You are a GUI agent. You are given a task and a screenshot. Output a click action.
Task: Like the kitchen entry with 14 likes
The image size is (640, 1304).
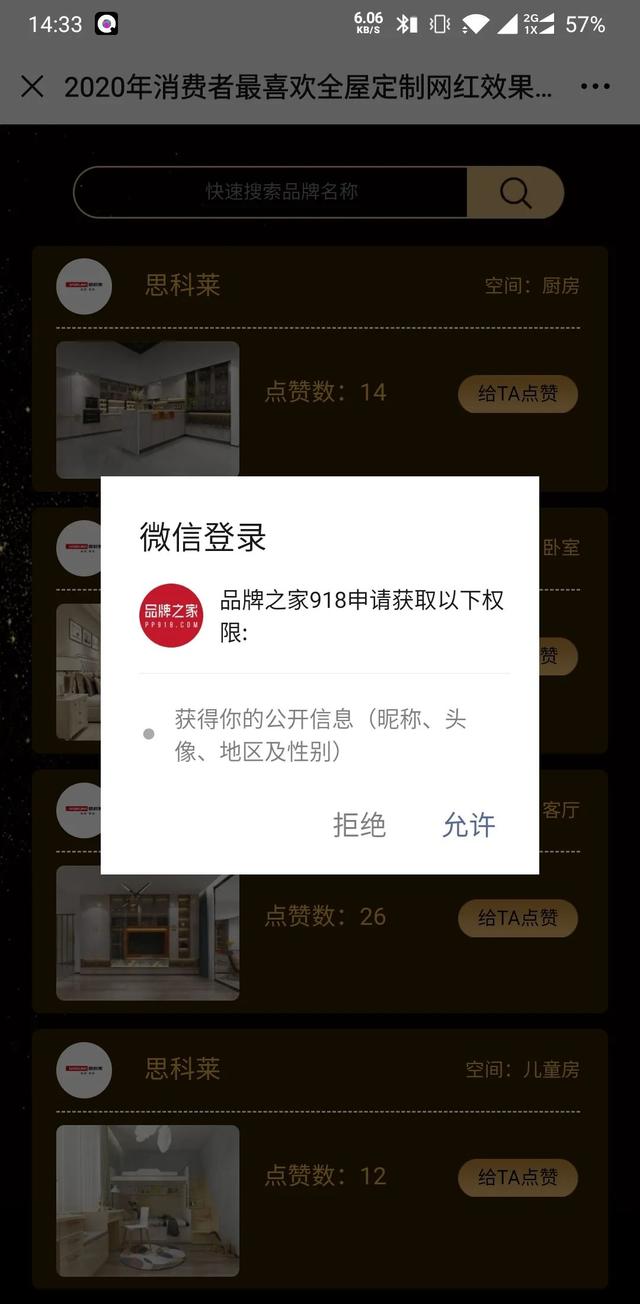point(517,393)
